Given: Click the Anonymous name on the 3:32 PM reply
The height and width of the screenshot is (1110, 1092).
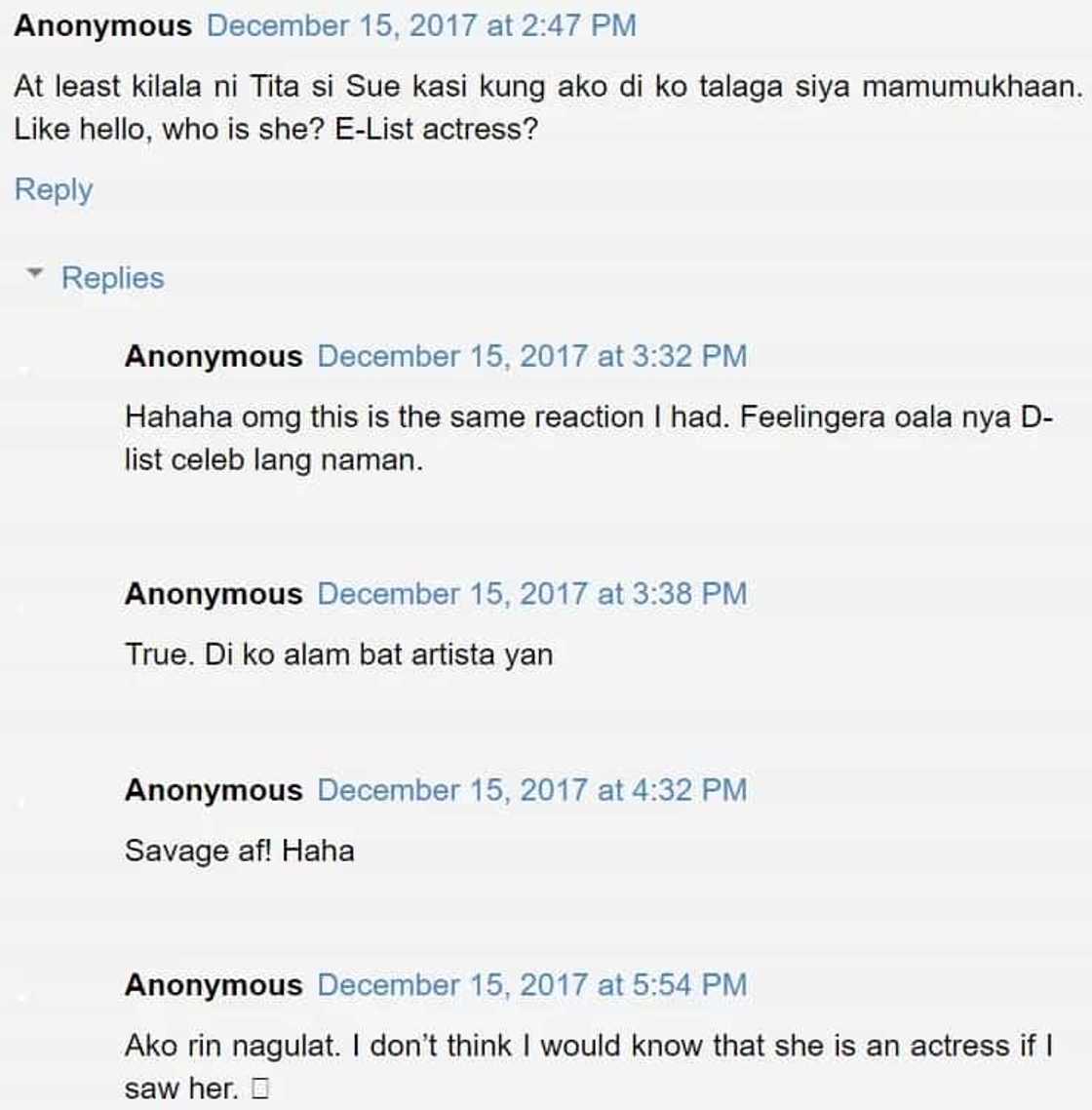Looking at the screenshot, I should tap(213, 357).
